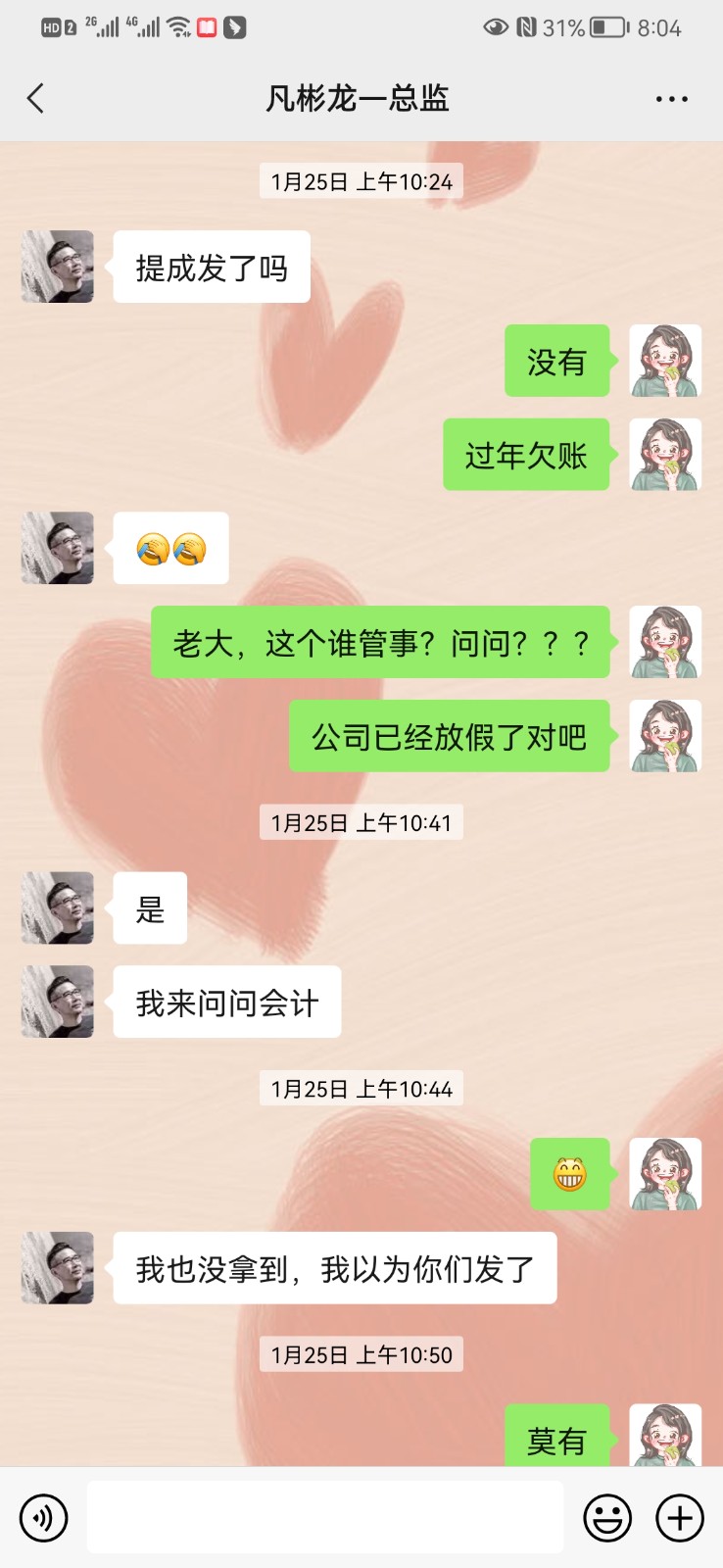Tap my avatar beside 公司已经放假了对吧

665,736
